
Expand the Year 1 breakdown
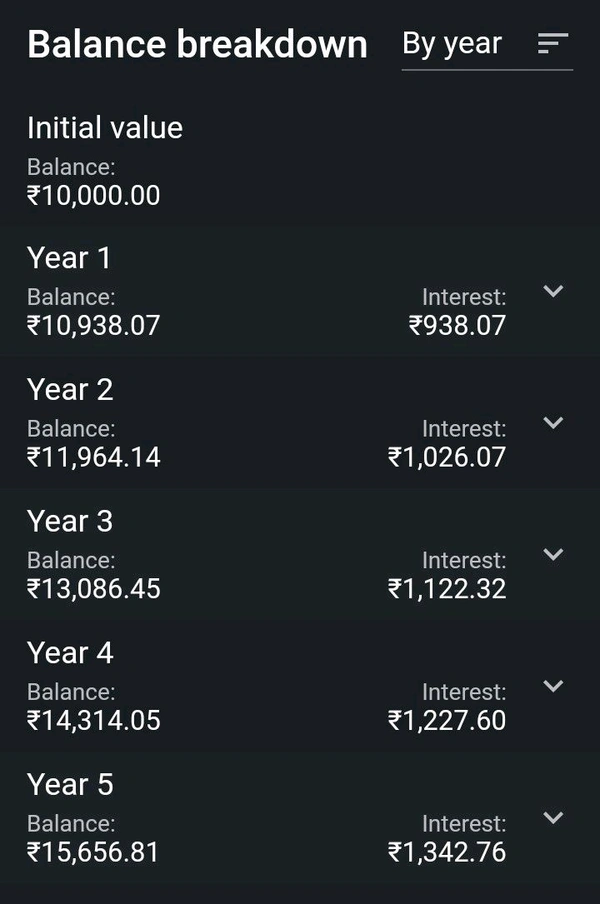[x=553, y=291]
